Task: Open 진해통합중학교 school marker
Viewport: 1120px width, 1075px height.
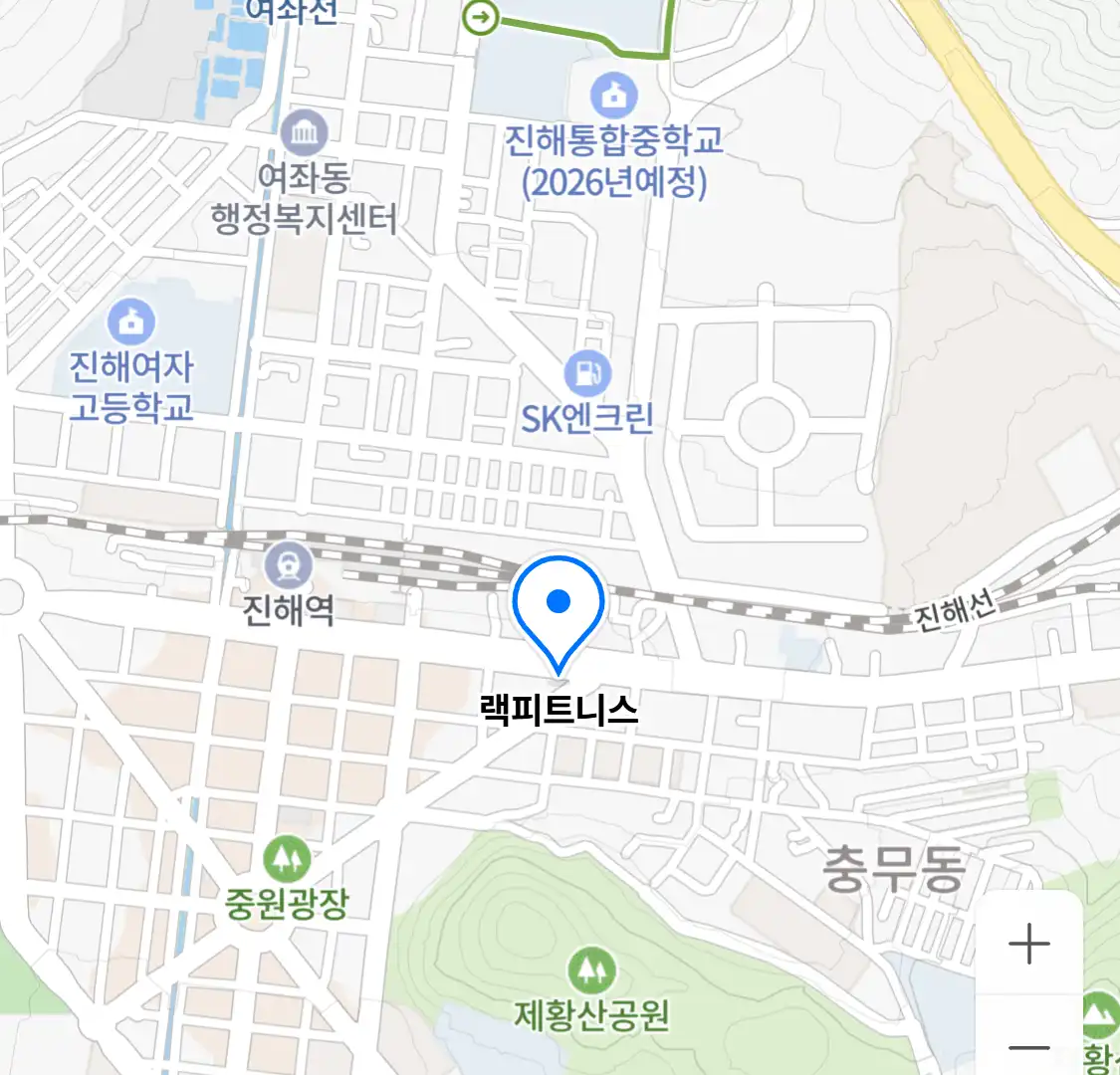Action: (614, 96)
